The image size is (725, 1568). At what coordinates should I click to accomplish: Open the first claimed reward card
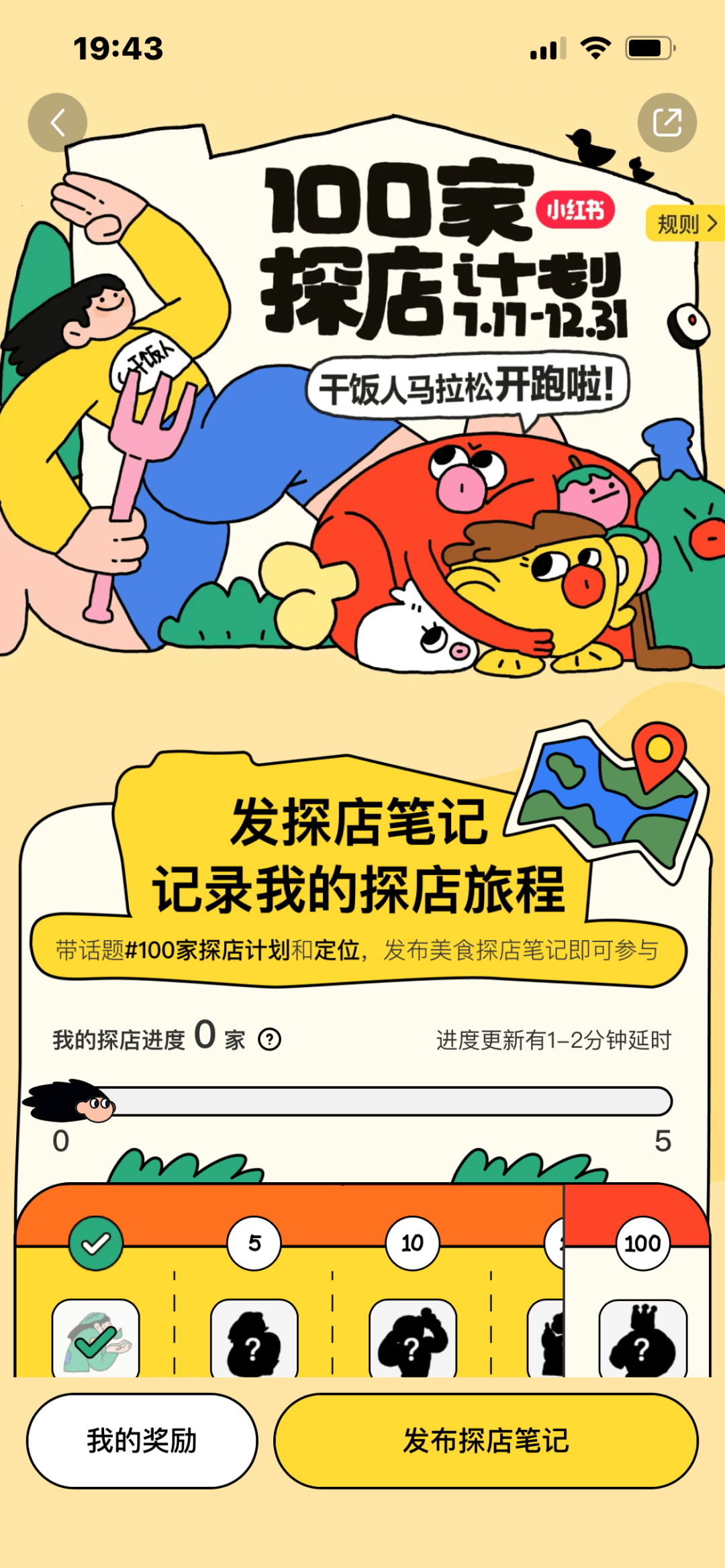[x=96, y=1339]
